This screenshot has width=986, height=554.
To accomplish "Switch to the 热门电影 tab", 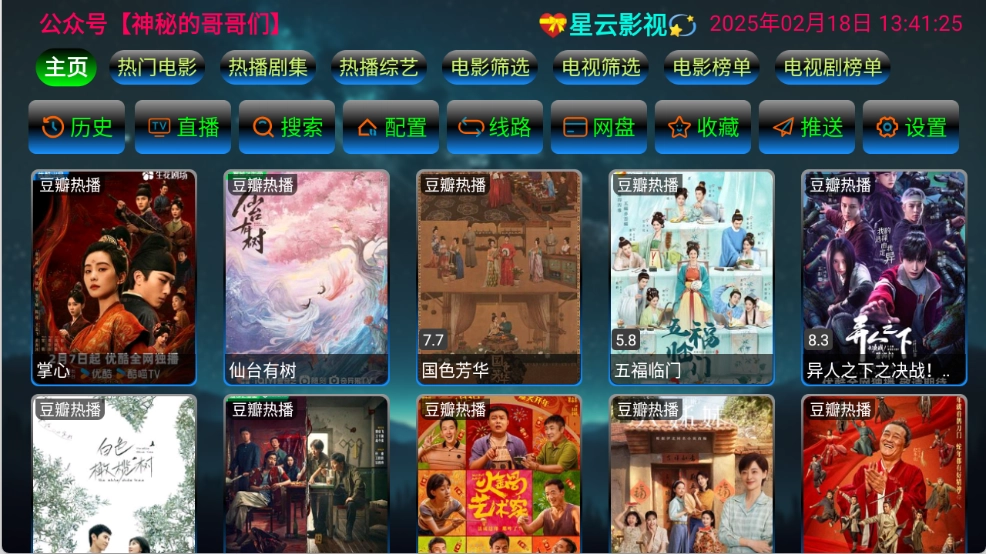I will click(x=157, y=67).
